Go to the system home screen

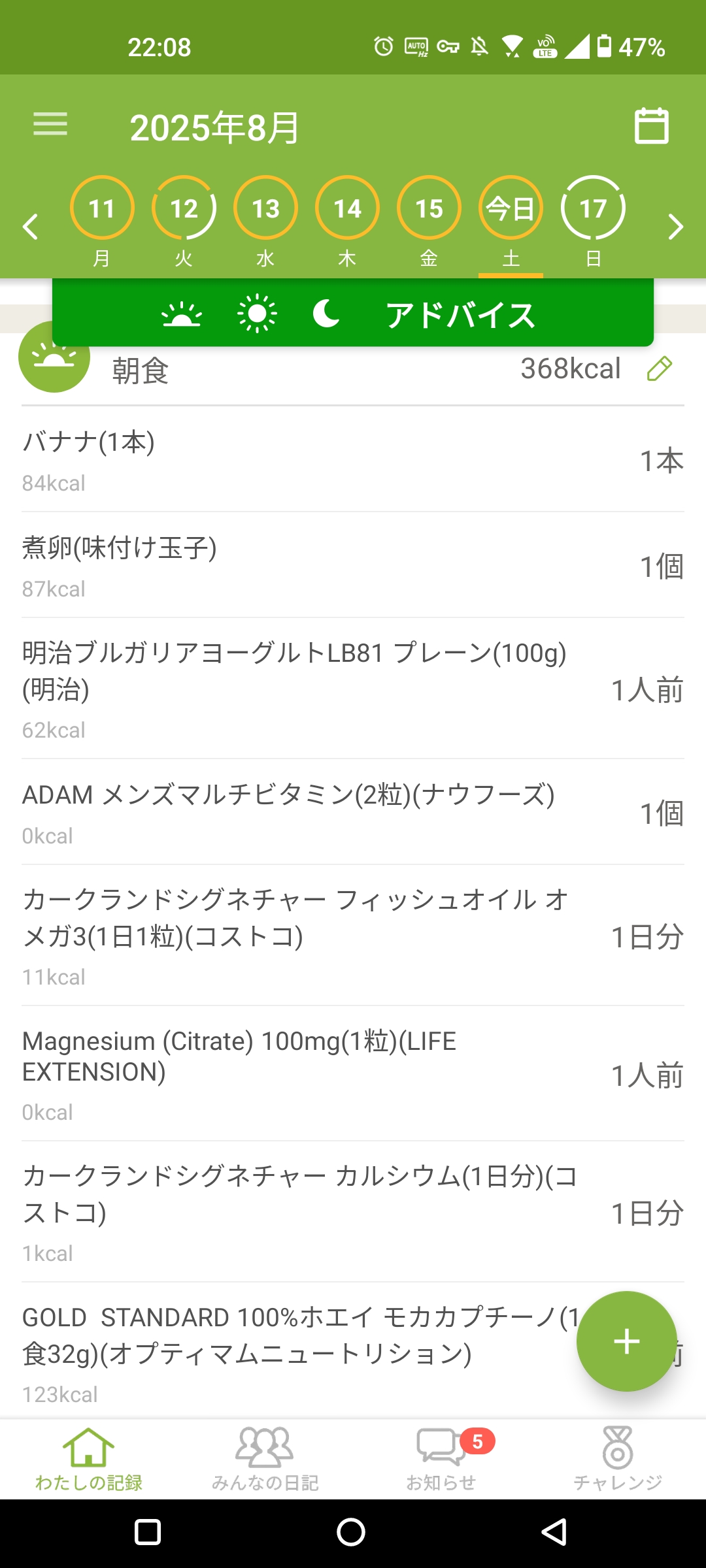pos(351,1532)
